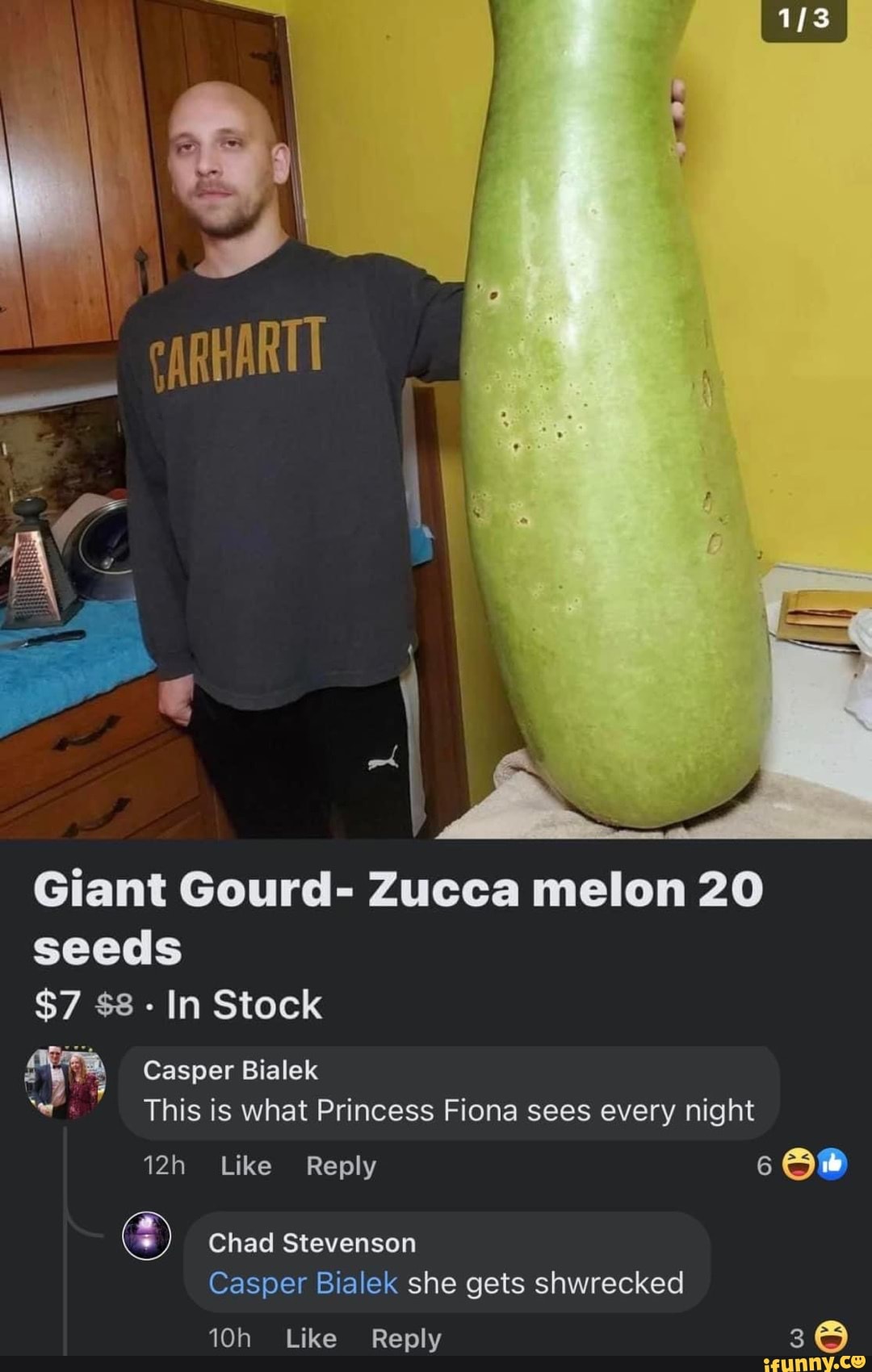872x1372 pixels.
Task: Click the 12h timestamp on Casper's comment
Action: (x=165, y=1165)
